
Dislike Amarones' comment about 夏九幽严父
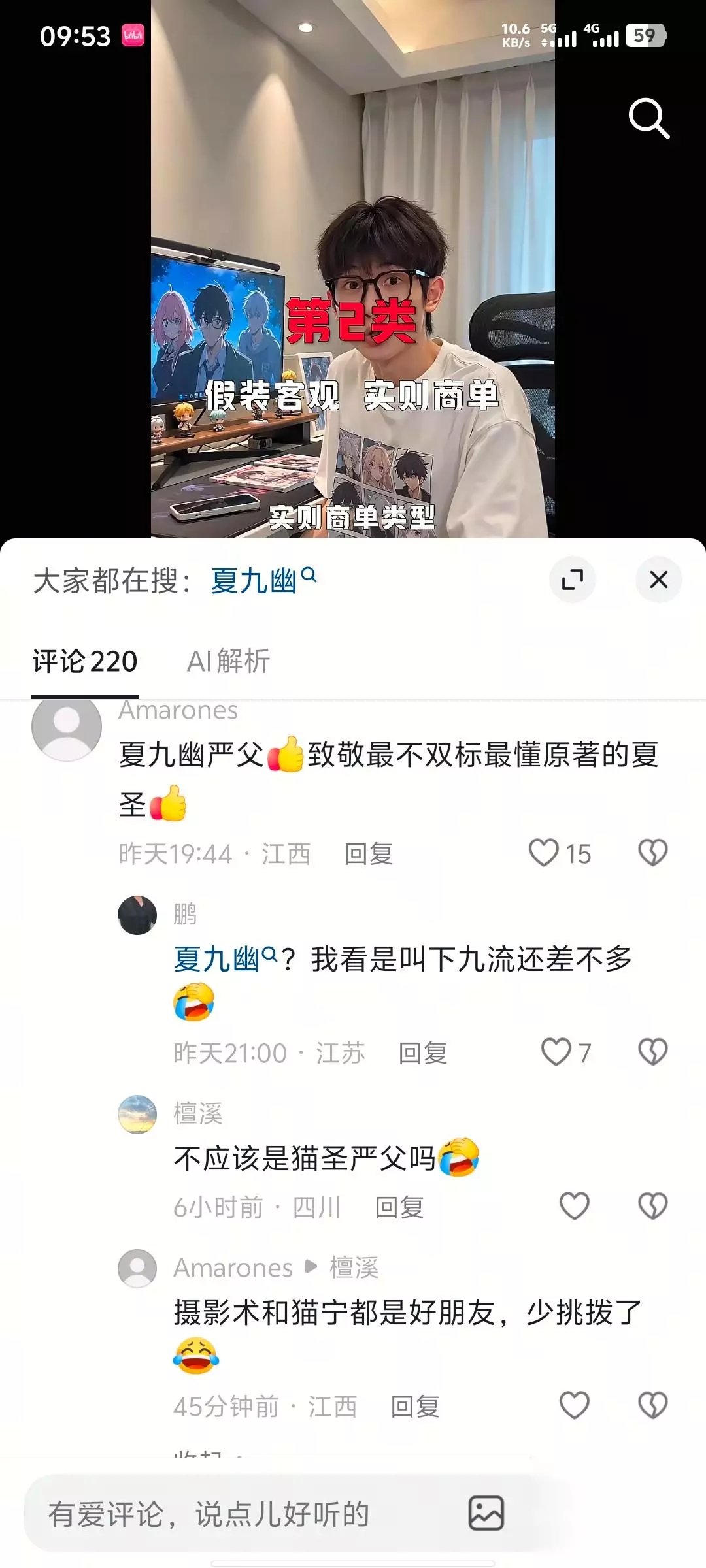click(x=652, y=853)
